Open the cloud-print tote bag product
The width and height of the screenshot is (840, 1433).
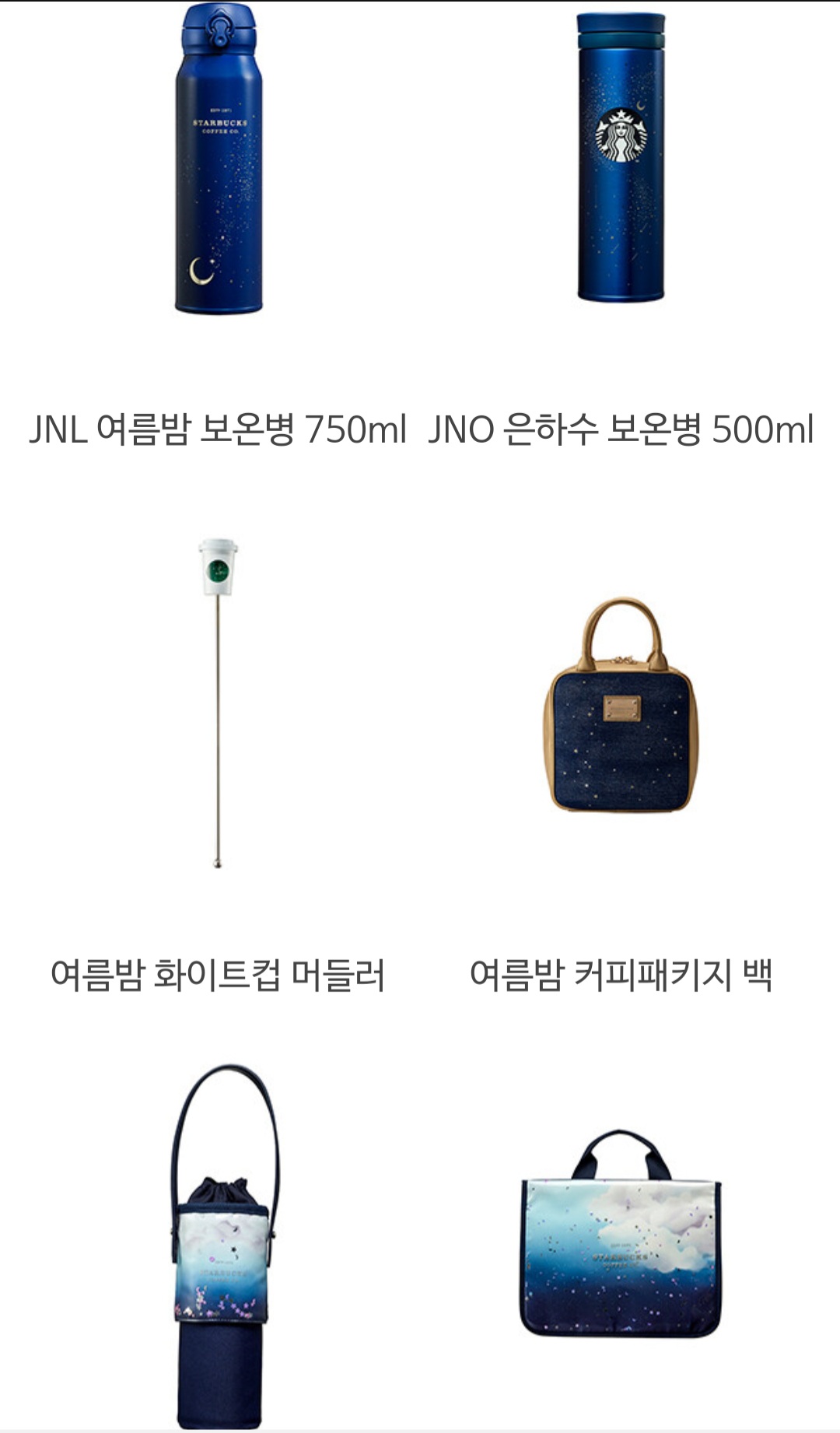tap(621, 1234)
